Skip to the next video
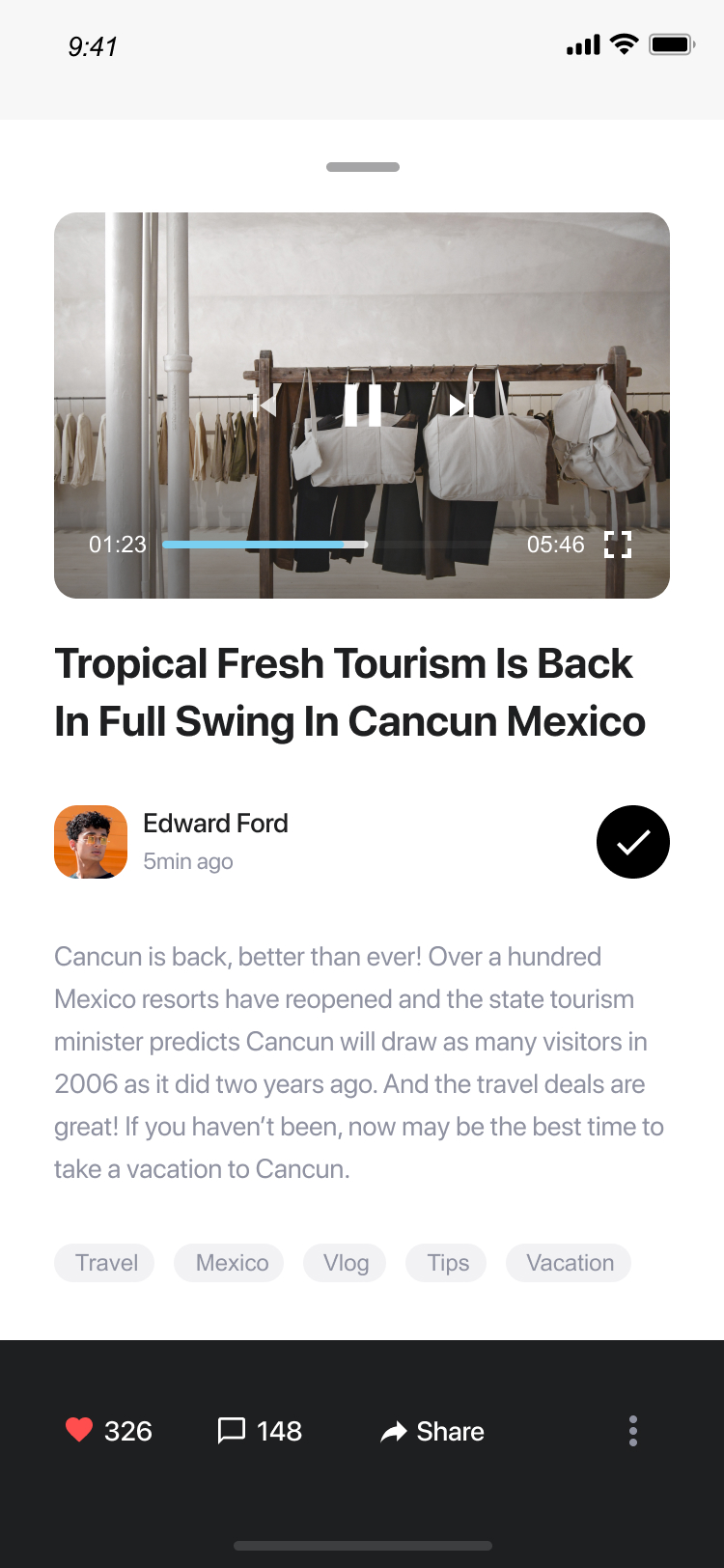The height and width of the screenshot is (1568, 724). (460, 404)
